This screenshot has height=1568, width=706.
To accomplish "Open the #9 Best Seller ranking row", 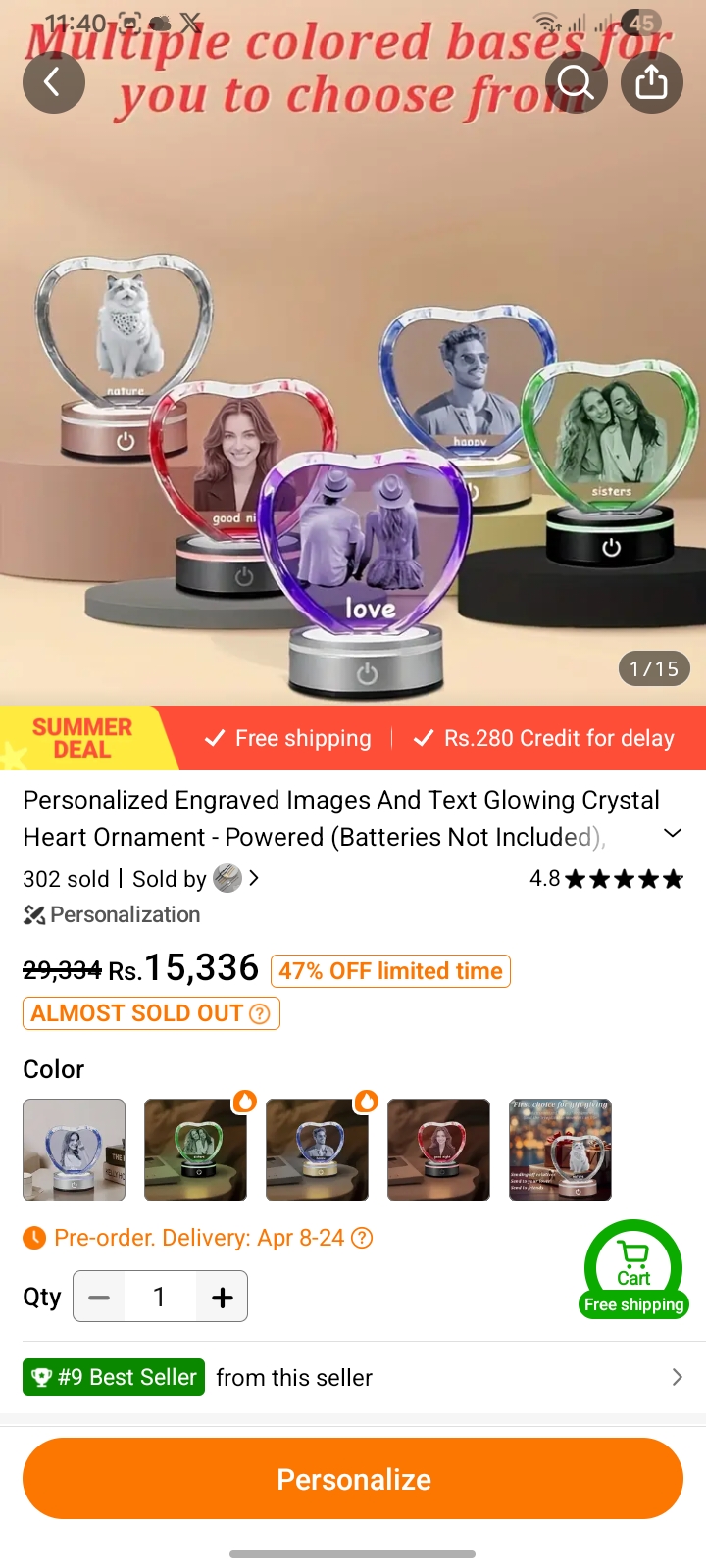I will [x=353, y=1377].
